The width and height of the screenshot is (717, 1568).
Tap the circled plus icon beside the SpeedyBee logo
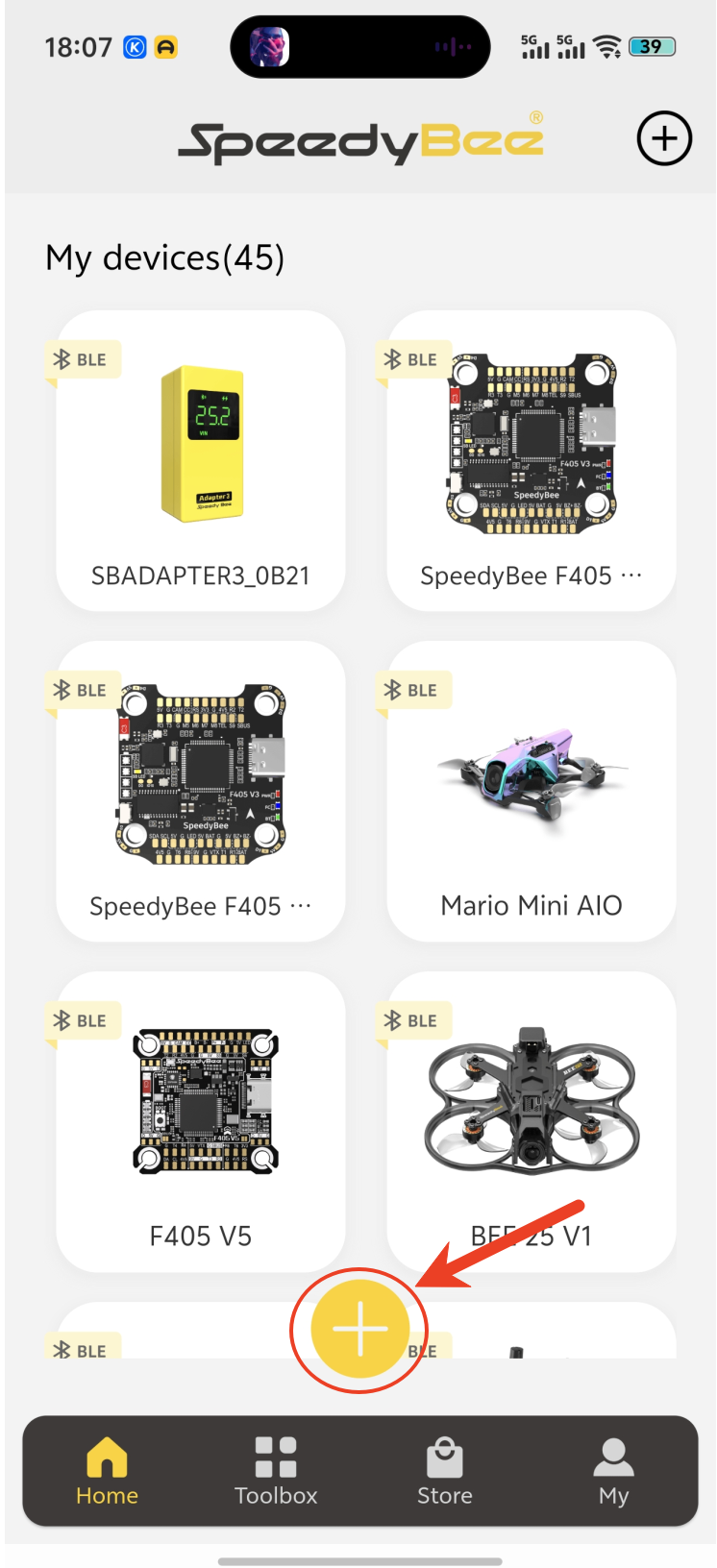(x=664, y=138)
